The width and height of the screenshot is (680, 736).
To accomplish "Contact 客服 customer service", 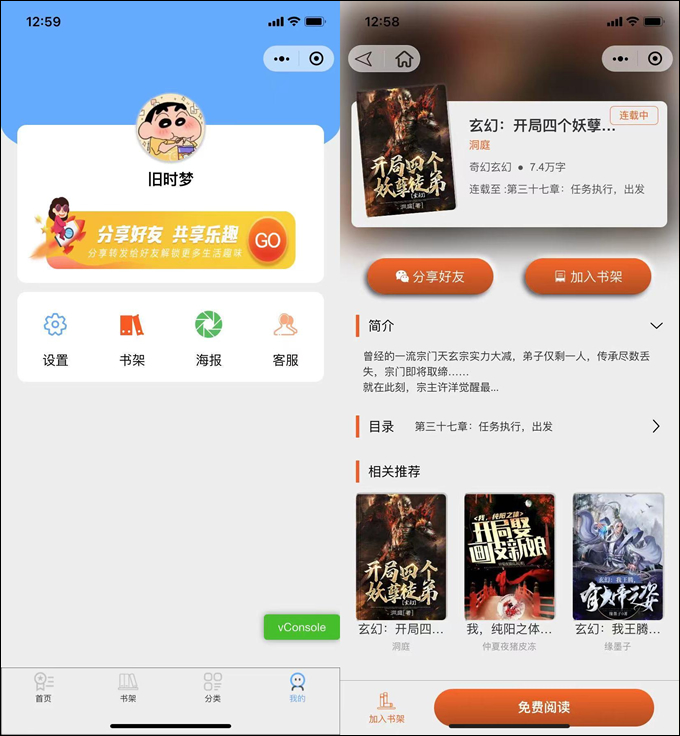I will pyautogui.click(x=286, y=338).
